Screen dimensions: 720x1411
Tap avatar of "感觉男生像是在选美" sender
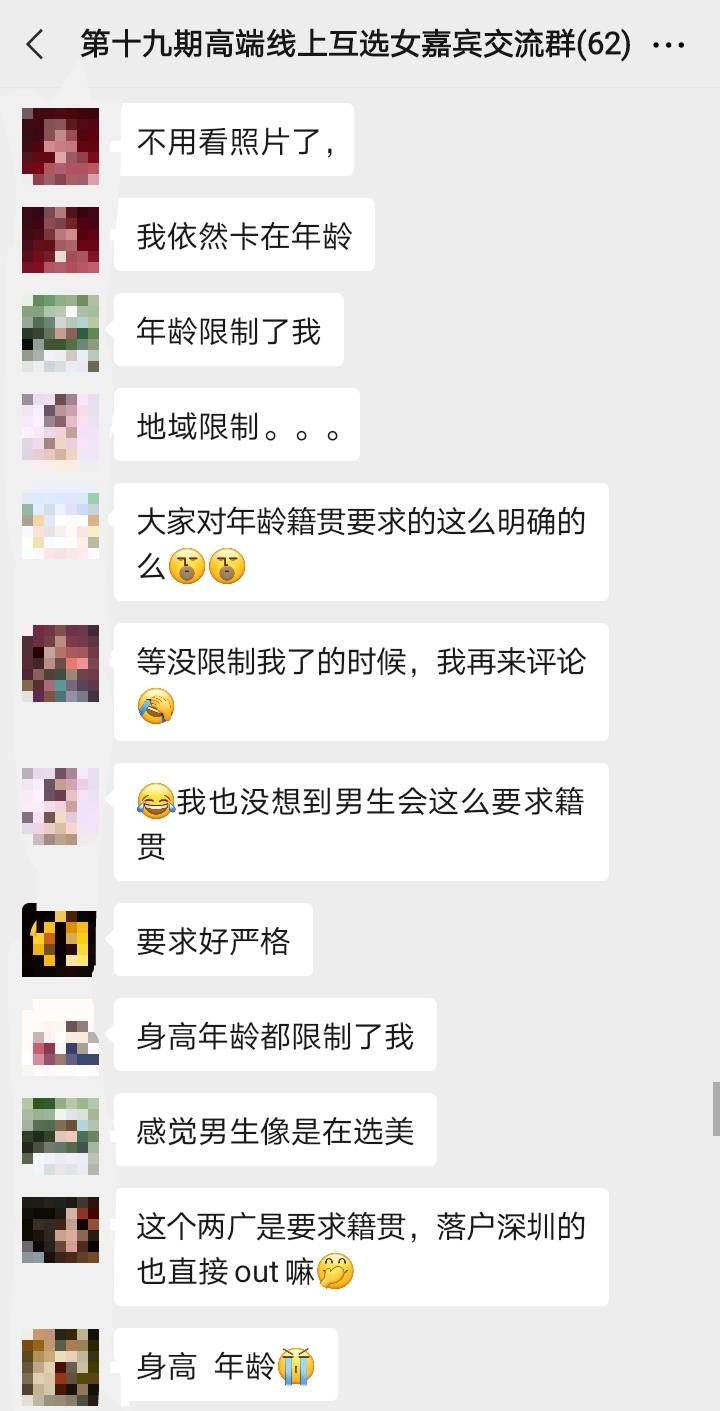[x=60, y=1131]
